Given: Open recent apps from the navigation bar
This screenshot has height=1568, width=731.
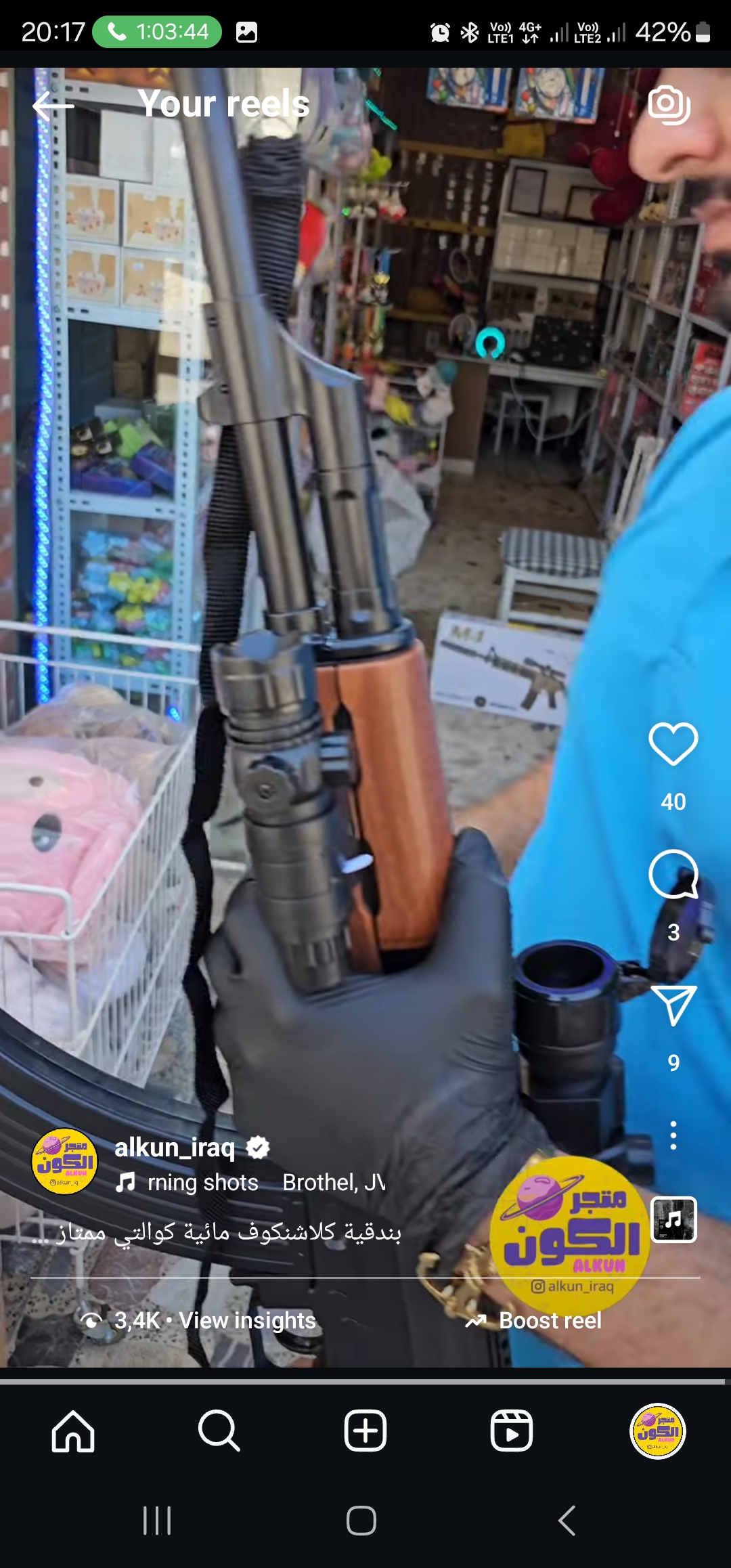Looking at the screenshot, I should tap(157, 1521).
